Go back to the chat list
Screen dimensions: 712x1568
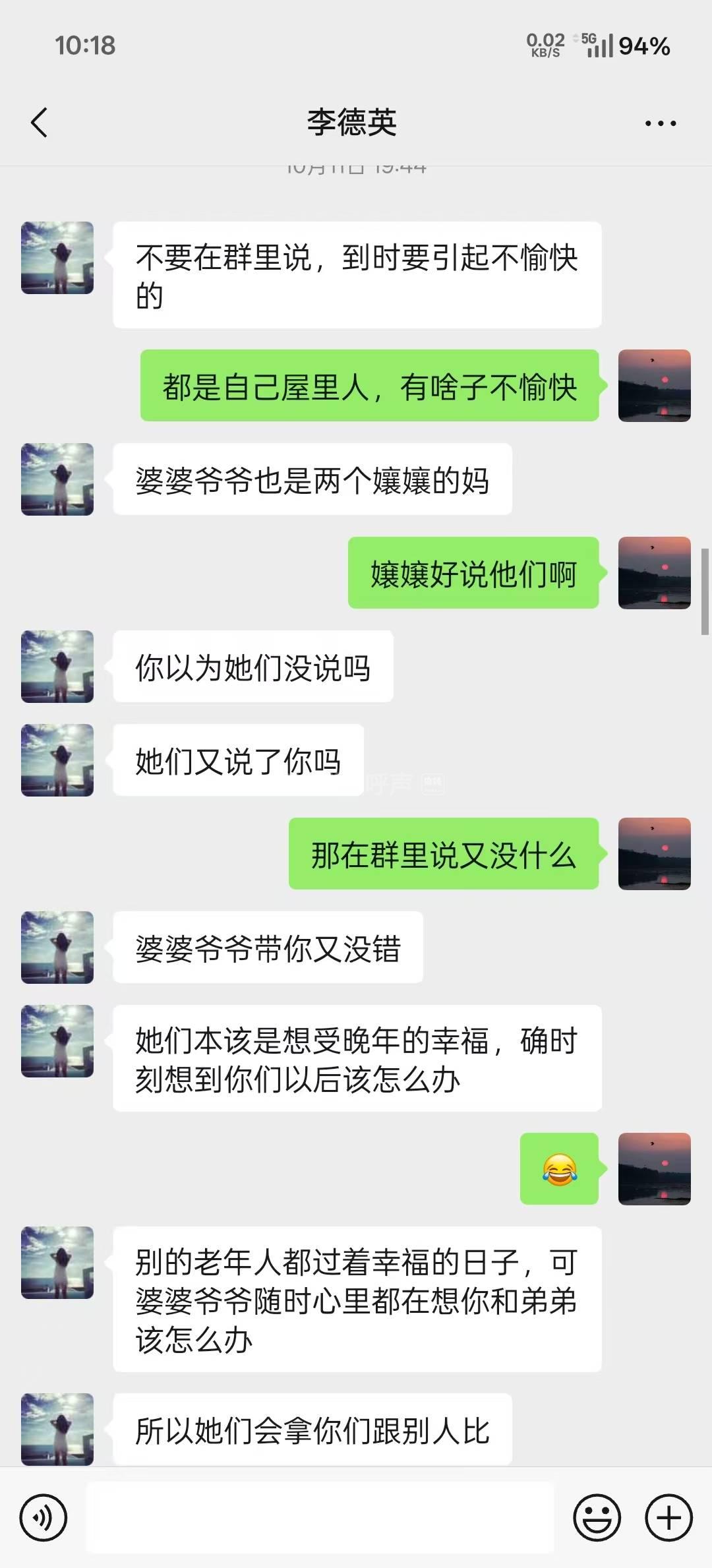40,123
